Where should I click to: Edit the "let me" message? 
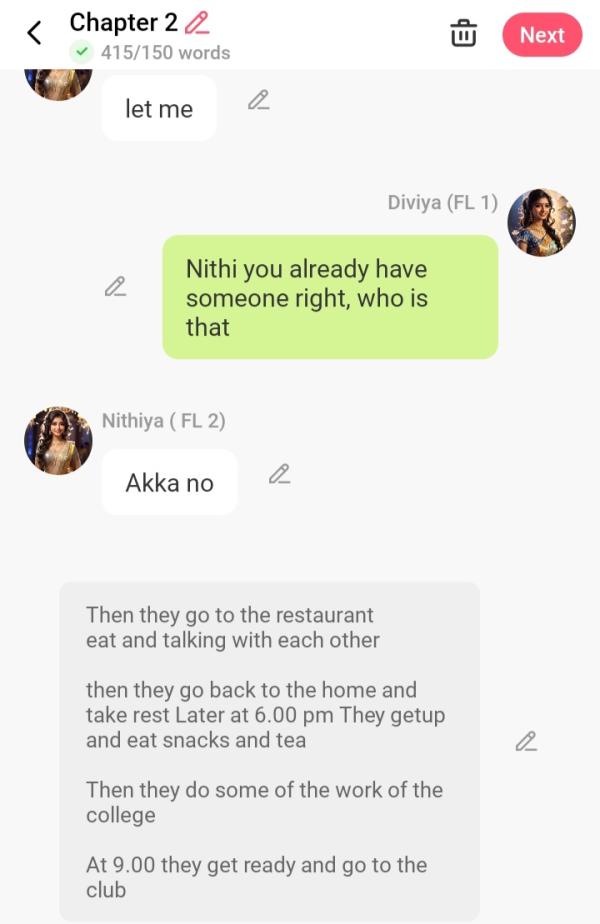point(259,100)
